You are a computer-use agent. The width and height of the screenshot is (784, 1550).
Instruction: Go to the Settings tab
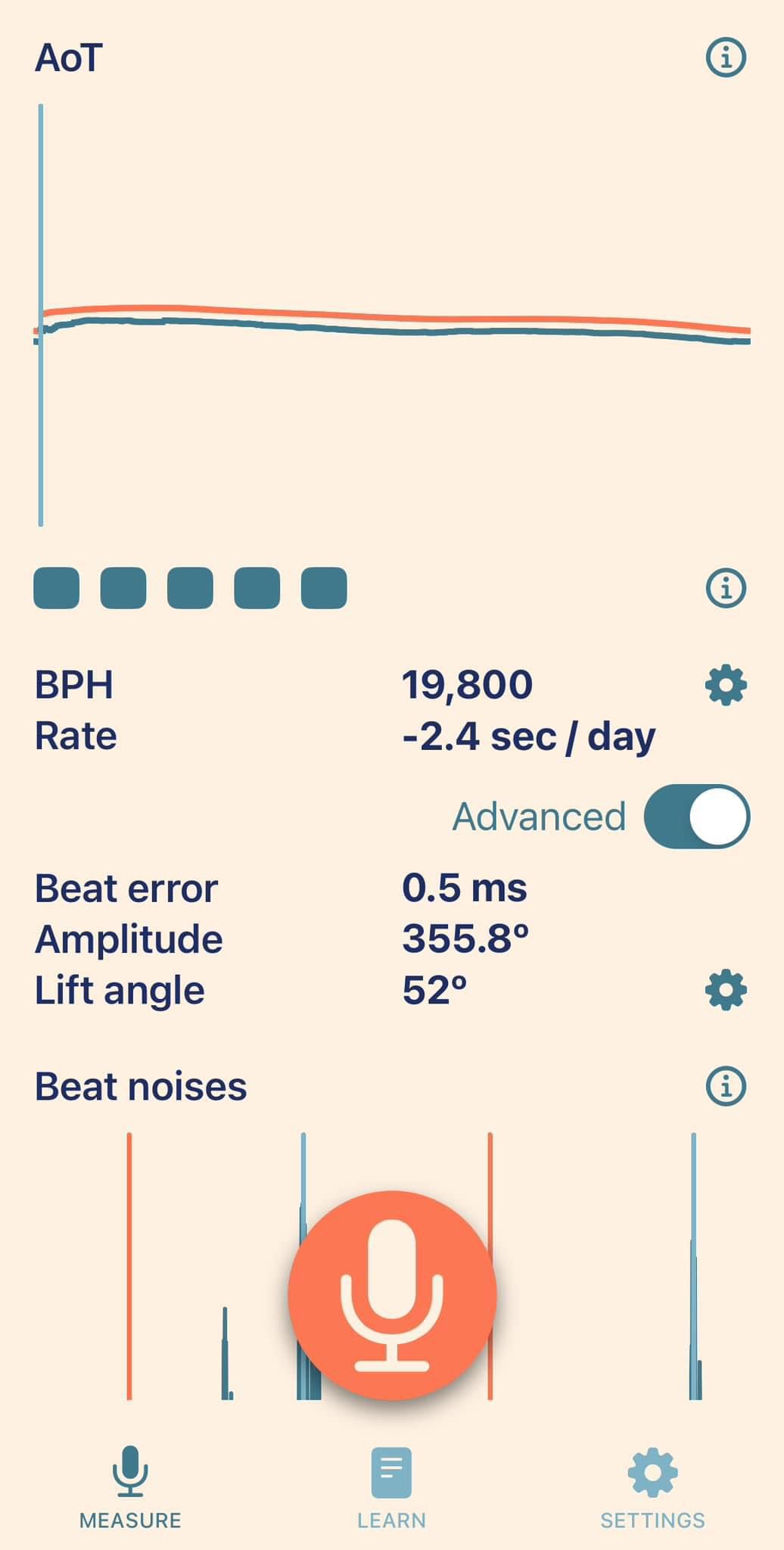click(652, 1488)
